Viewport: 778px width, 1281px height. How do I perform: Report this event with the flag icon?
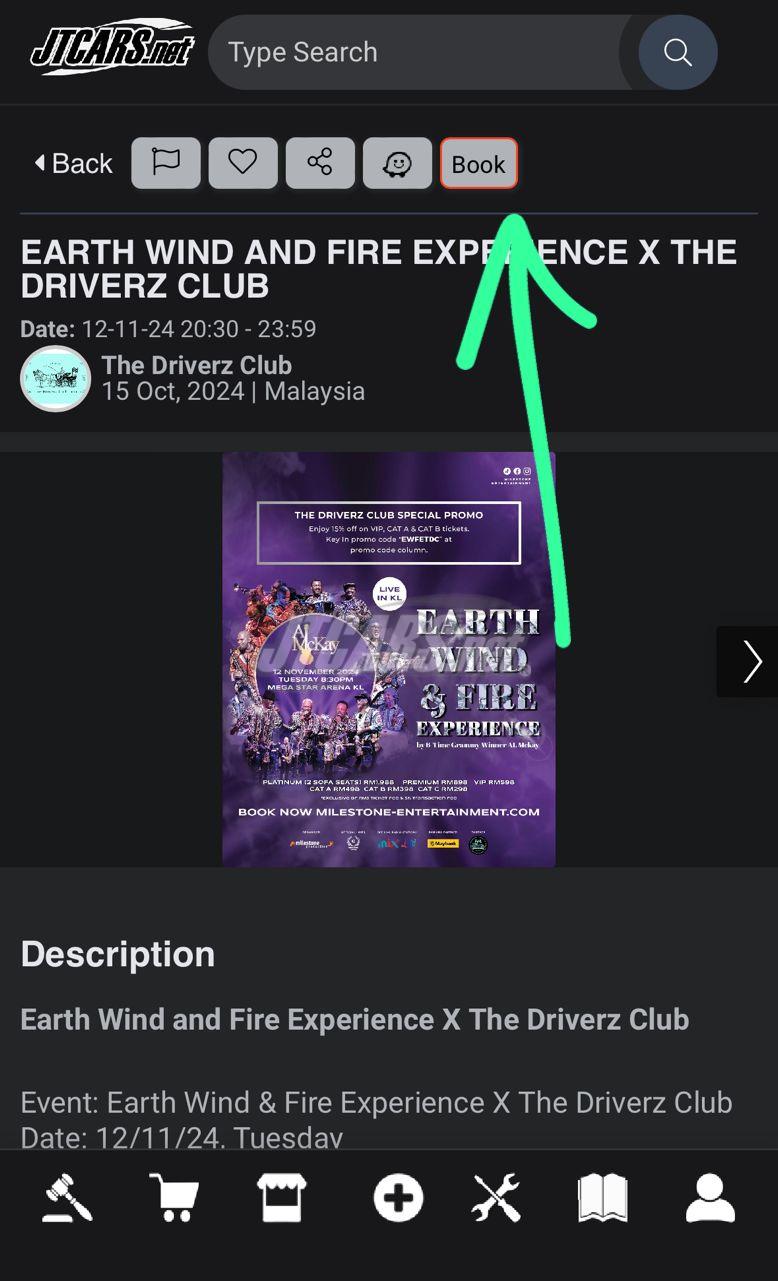(x=166, y=163)
